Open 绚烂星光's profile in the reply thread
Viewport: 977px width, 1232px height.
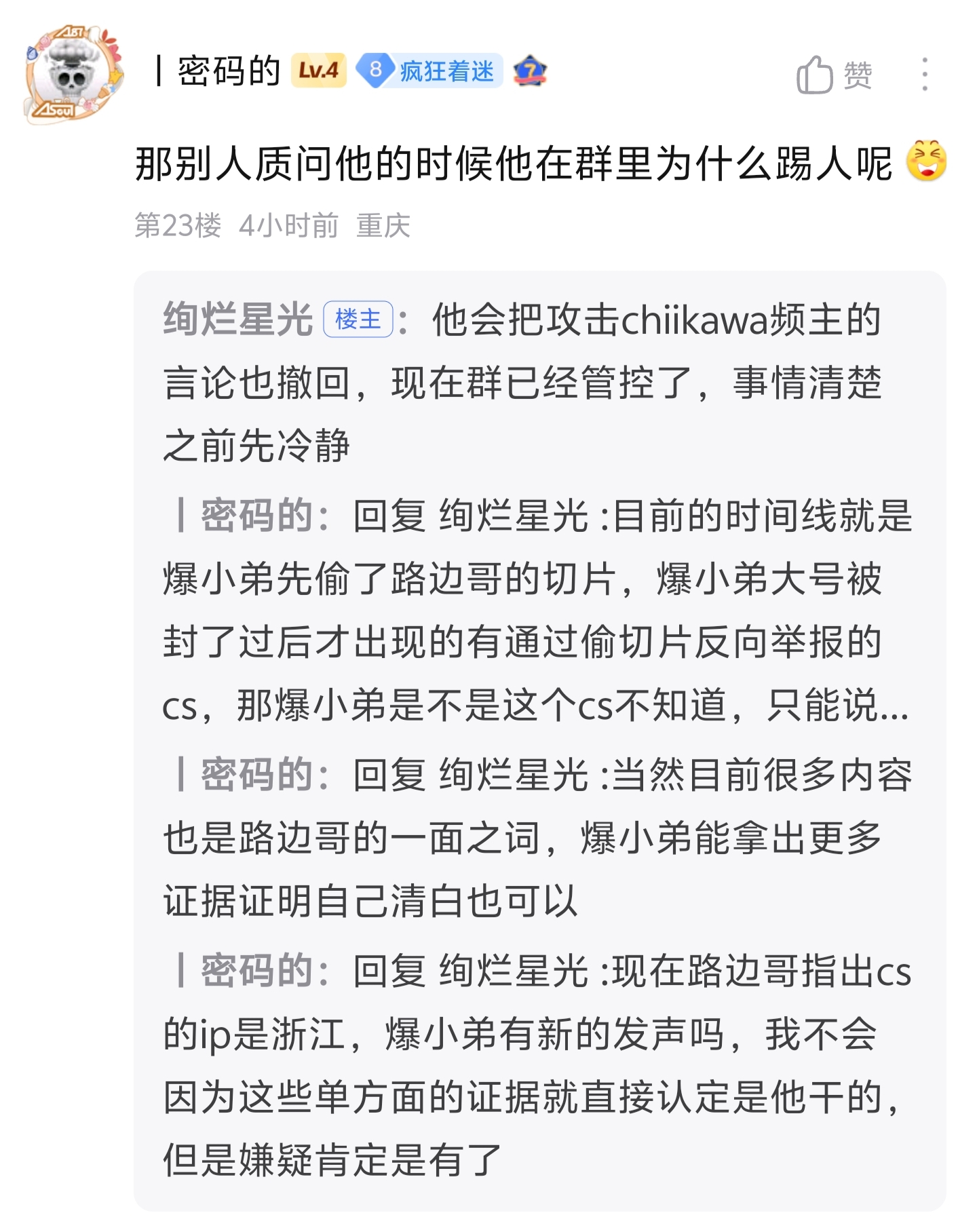point(237,320)
